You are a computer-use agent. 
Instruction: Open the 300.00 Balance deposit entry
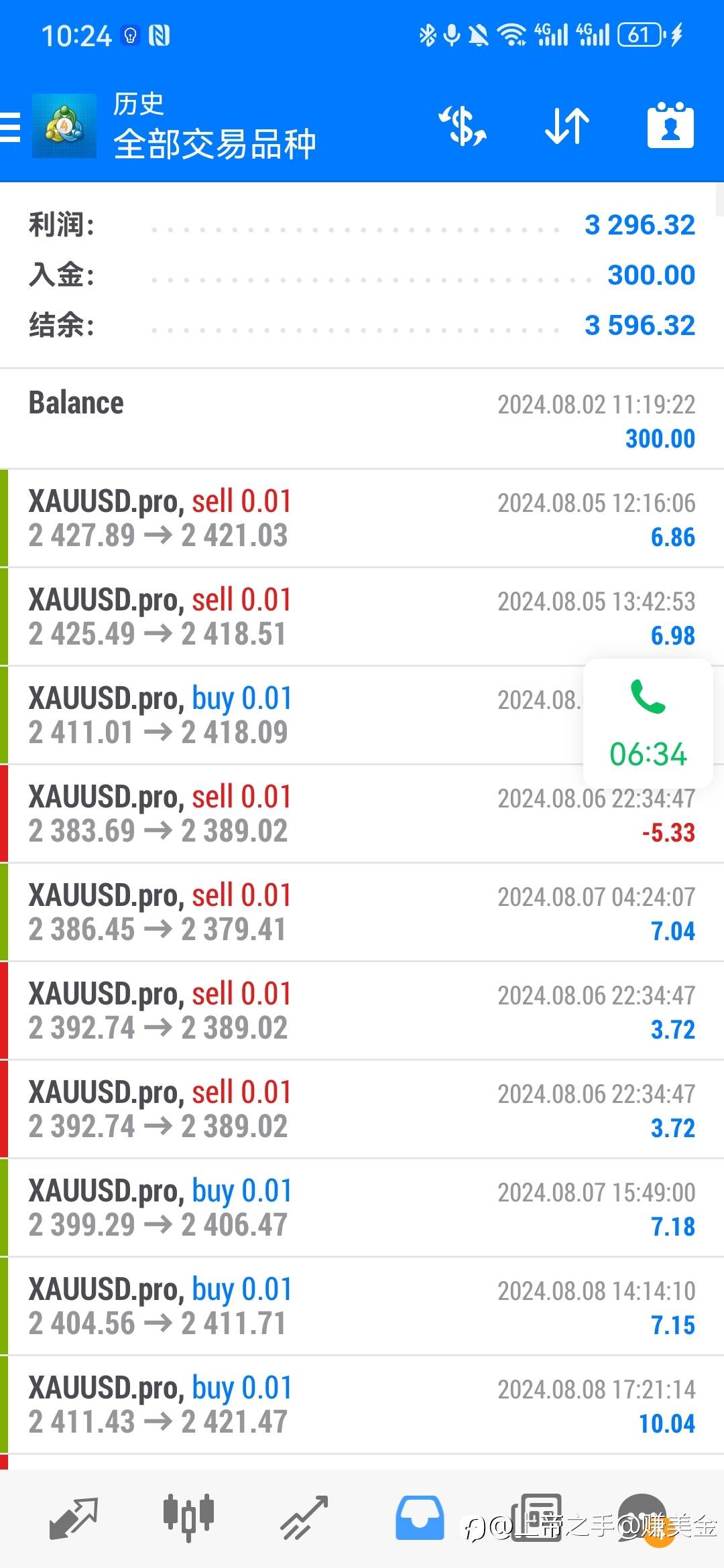362,419
